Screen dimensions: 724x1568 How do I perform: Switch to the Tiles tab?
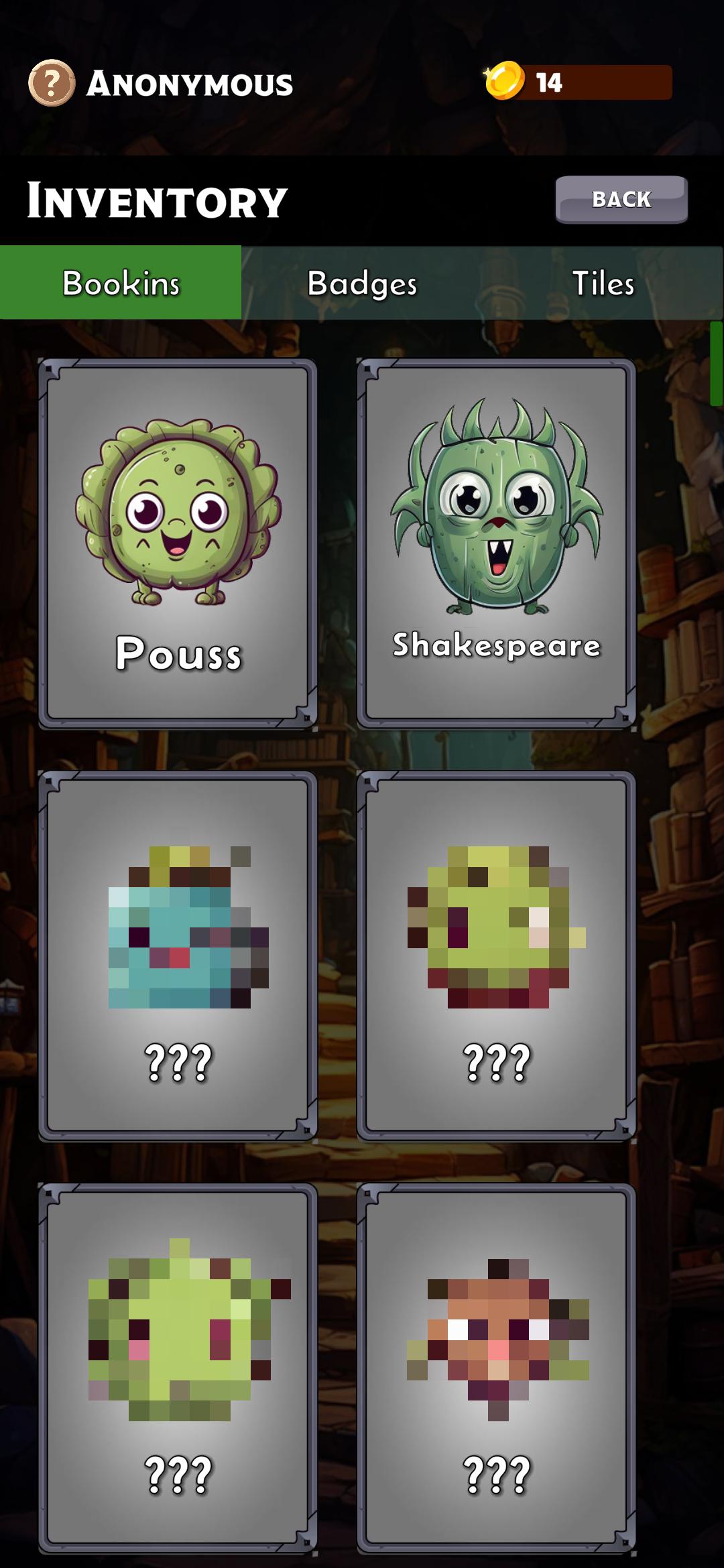(603, 283)
